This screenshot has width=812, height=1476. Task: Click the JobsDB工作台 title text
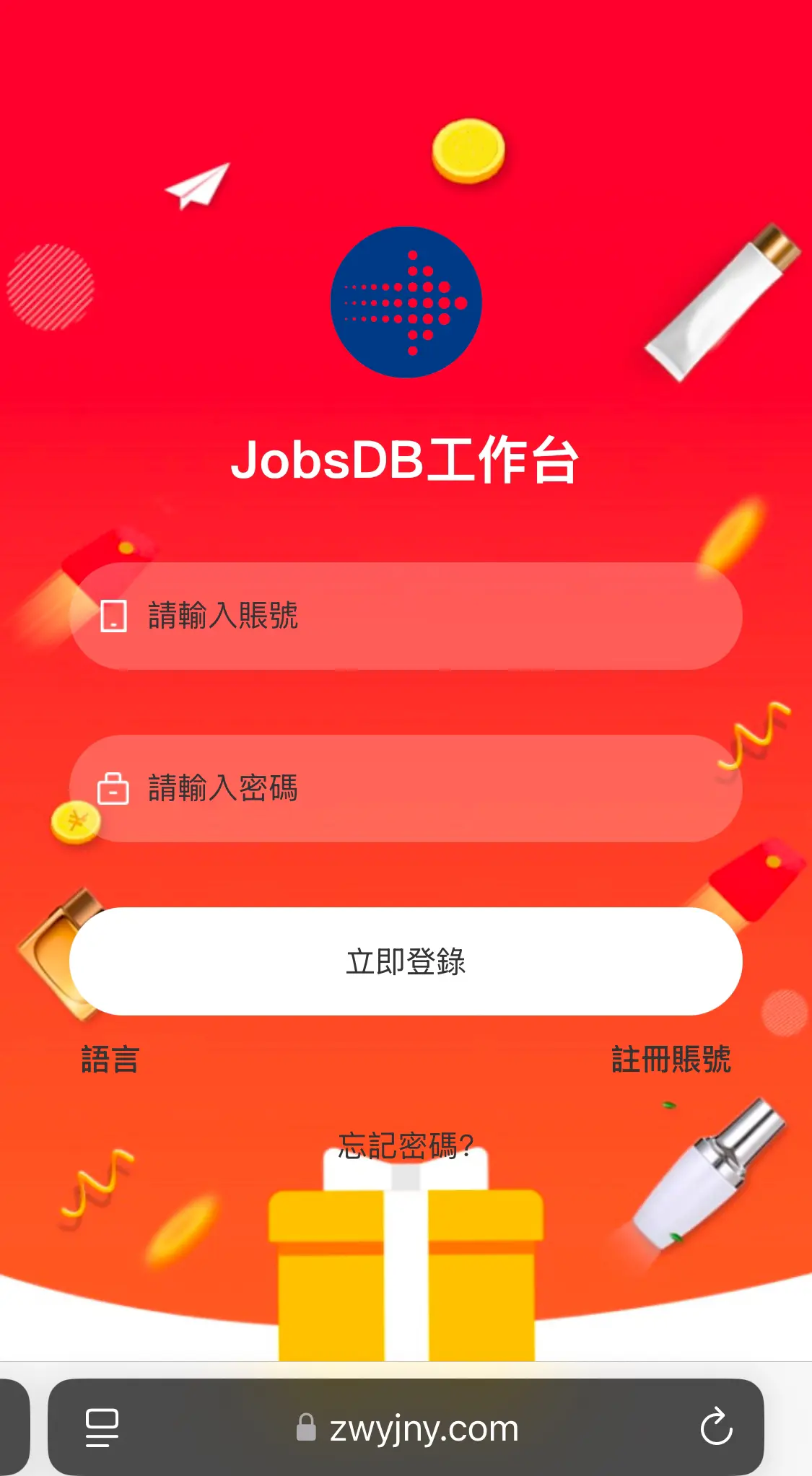(x=406, y=460)
